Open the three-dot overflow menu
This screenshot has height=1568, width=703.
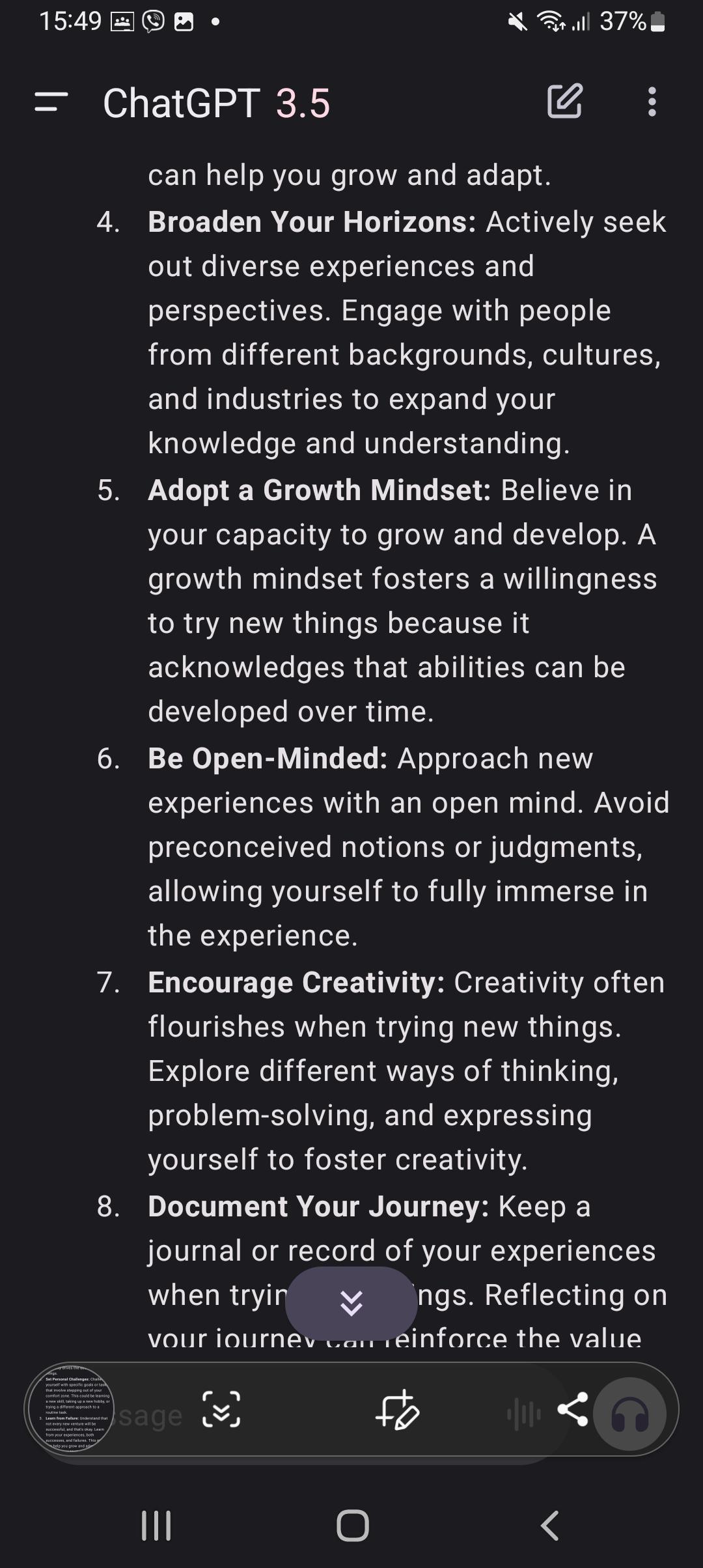tap(652, 102)
